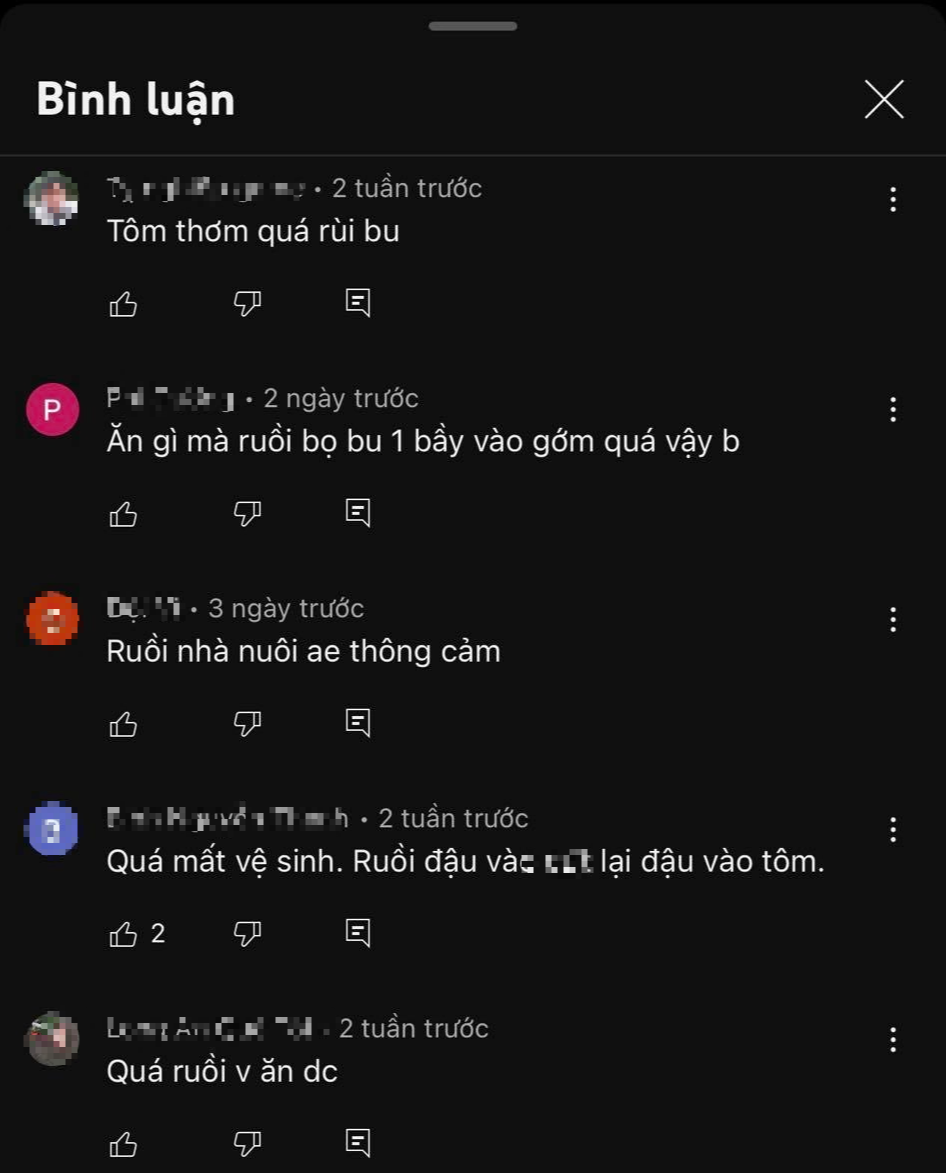The image size is (947, 1173).
Task: Like 'Ruồi nhà nuôi ae thông cảm' comment
Action: tap(123, 723)
